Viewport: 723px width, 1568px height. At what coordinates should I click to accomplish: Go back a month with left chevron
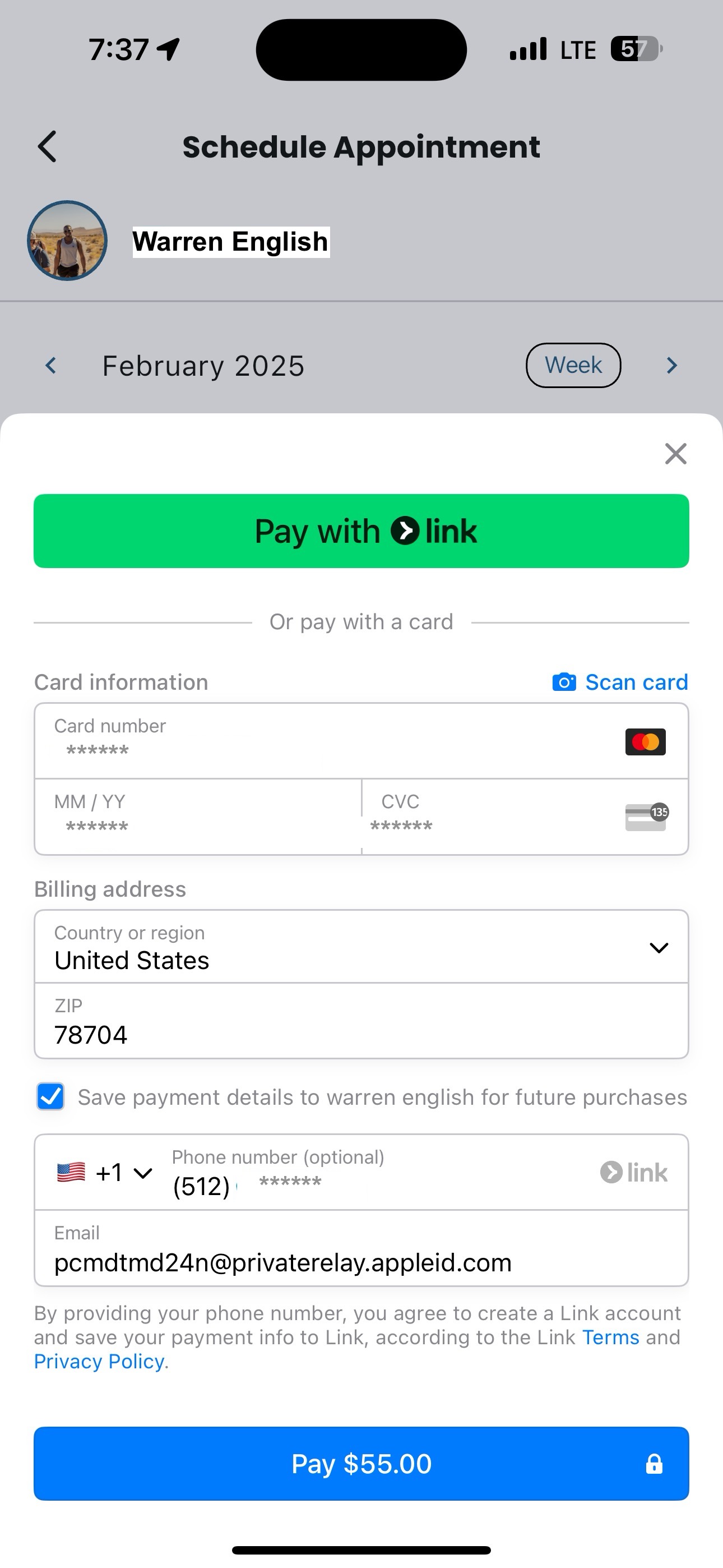tap(51, 365)
